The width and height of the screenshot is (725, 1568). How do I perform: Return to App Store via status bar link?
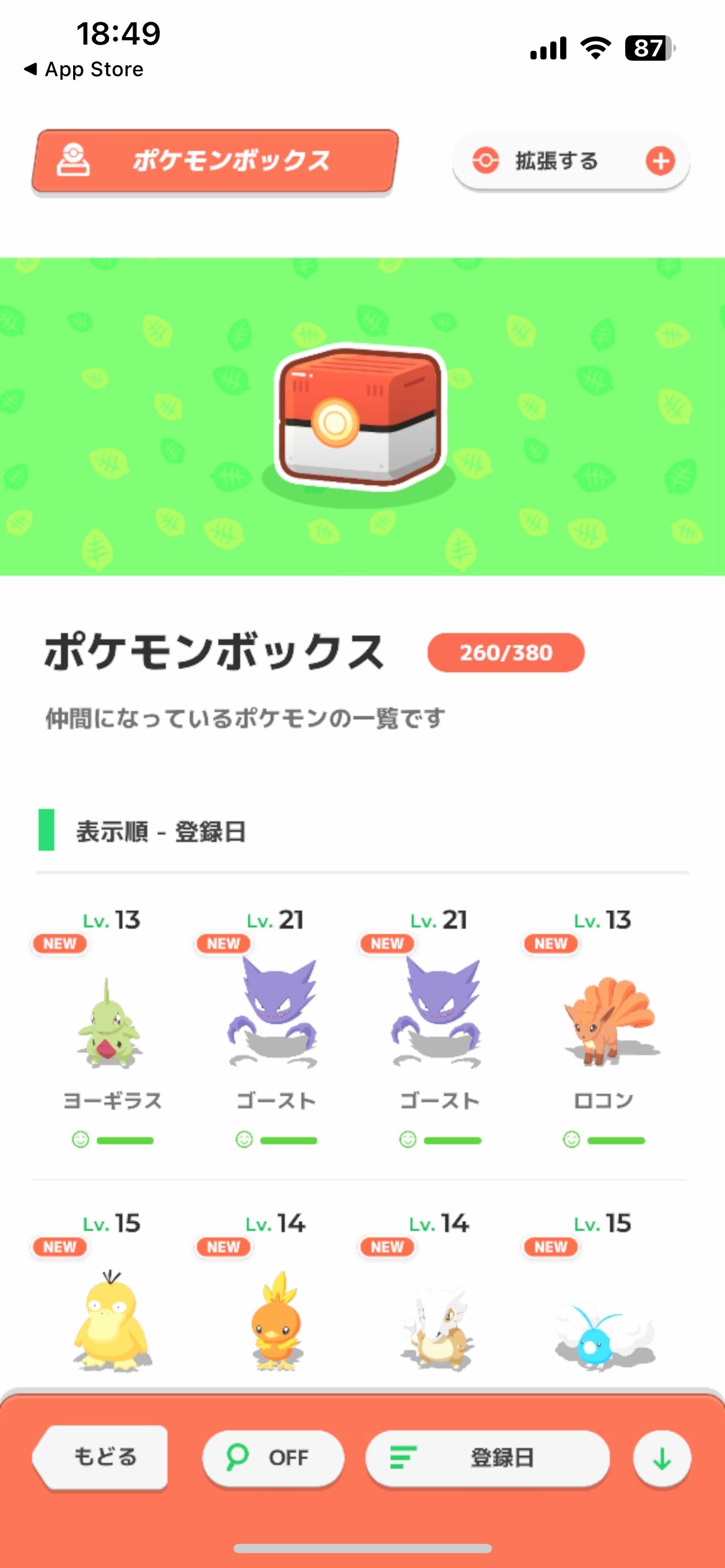[84, 69]
